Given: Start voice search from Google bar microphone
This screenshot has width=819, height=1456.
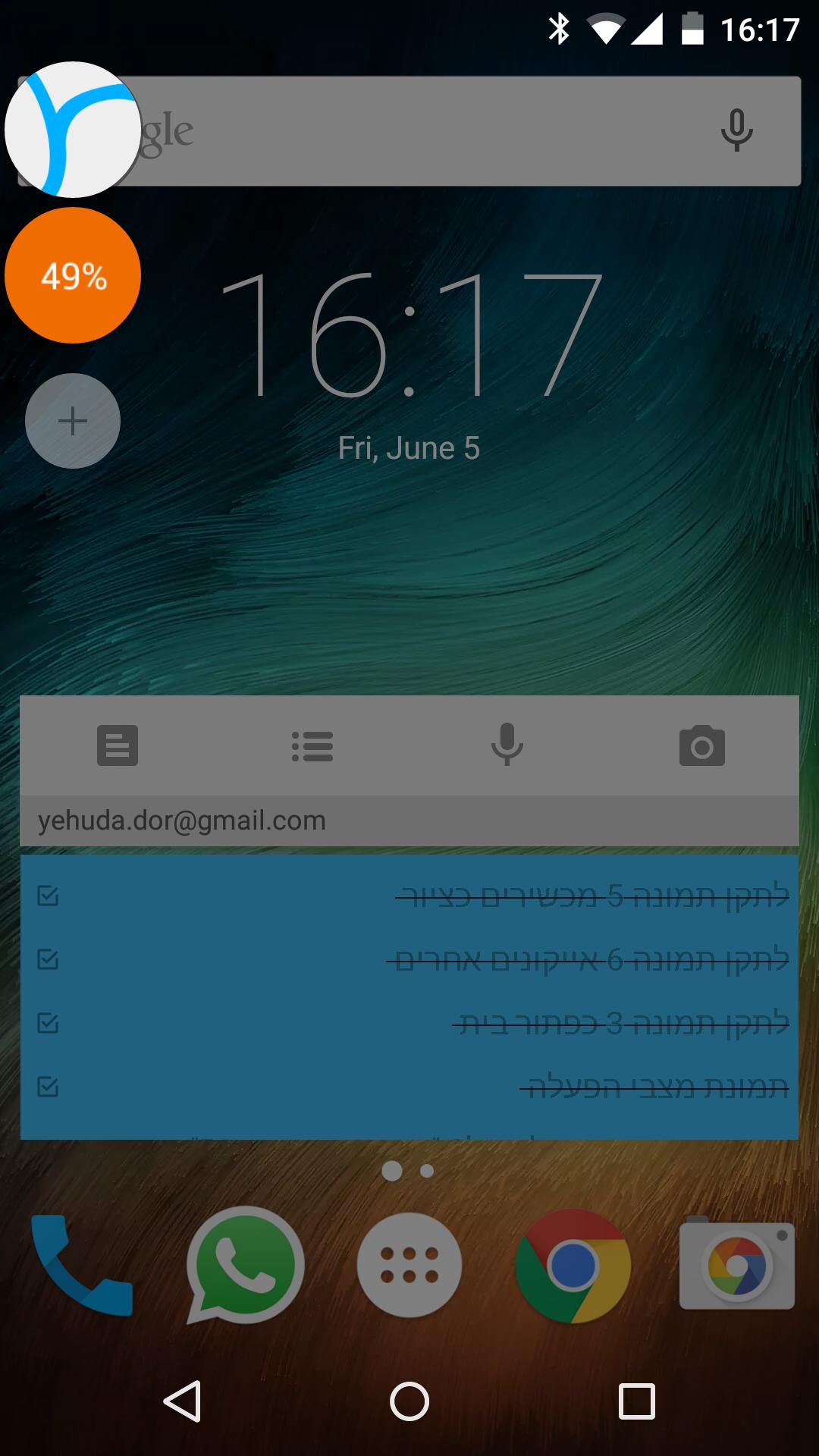Looking at the screenshot, I should point(736,130).
